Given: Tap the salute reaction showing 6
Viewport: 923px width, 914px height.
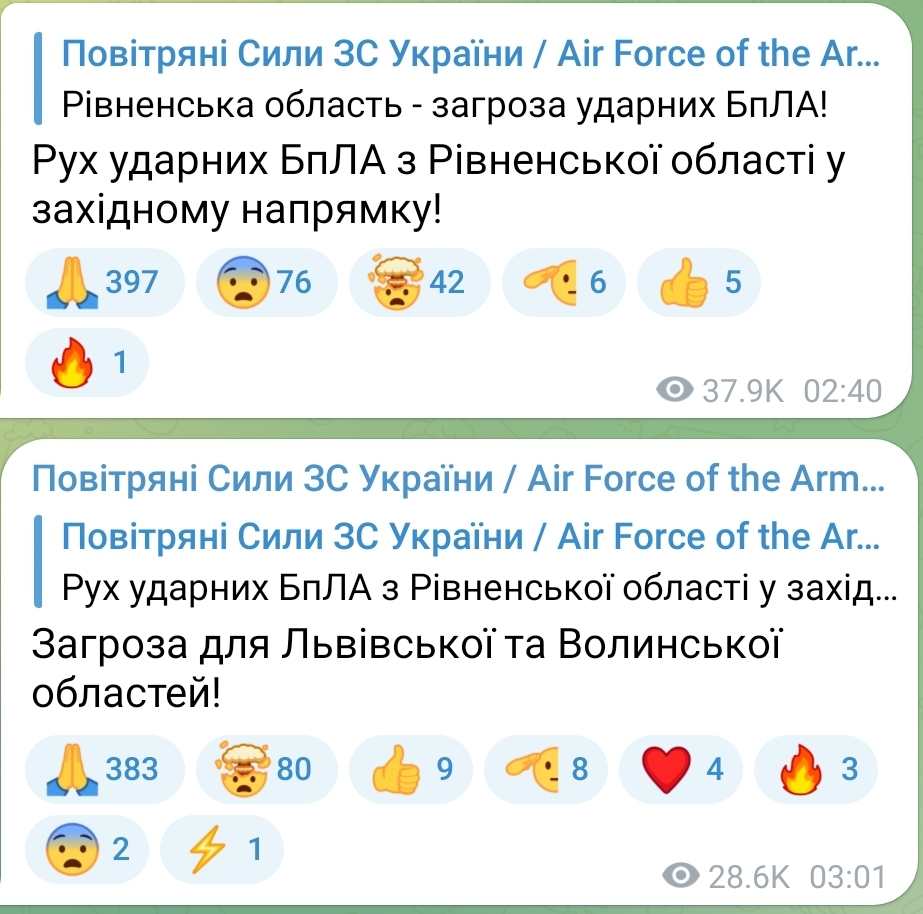Looking at the screenshot, I should tap(563, 283).
